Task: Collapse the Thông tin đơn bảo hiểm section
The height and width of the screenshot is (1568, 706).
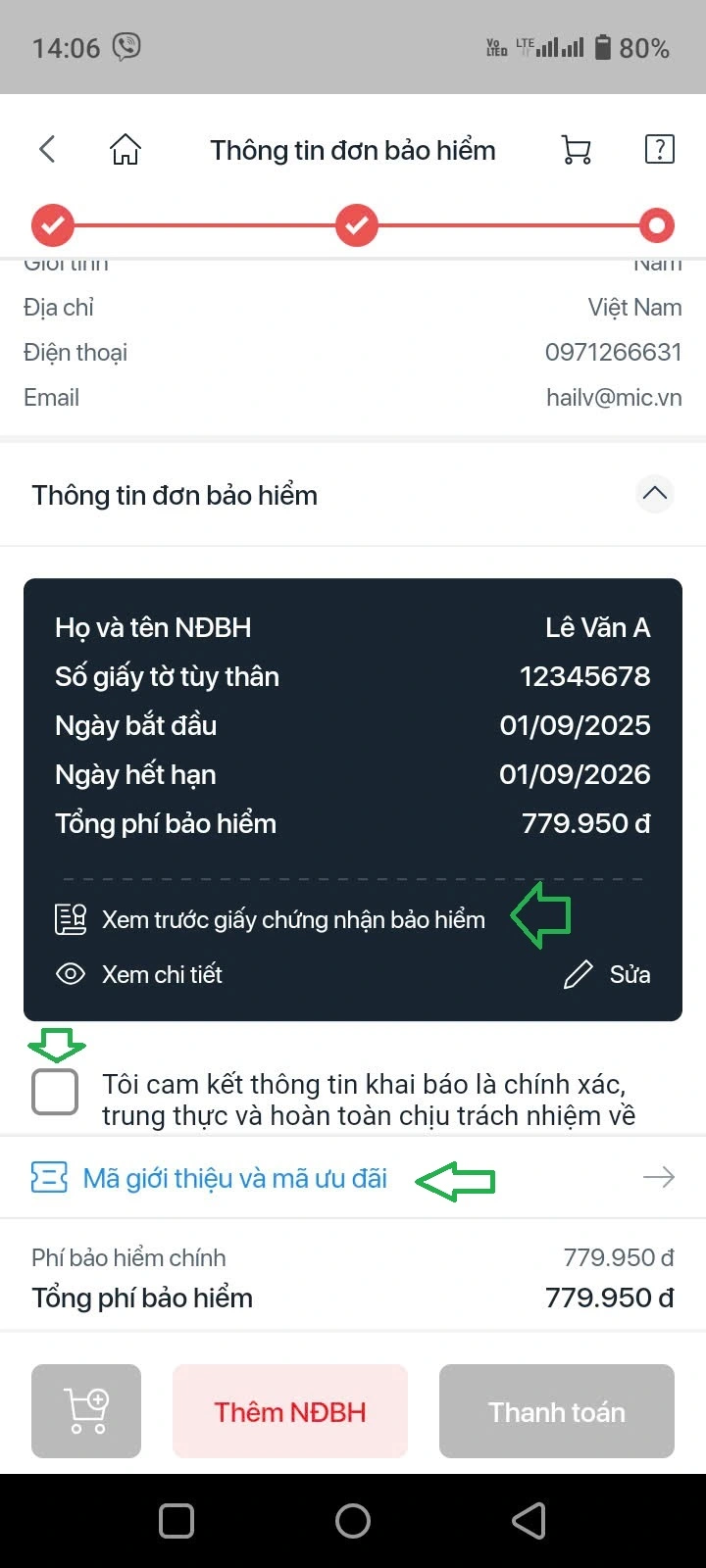Action: (x=654, y=494)
